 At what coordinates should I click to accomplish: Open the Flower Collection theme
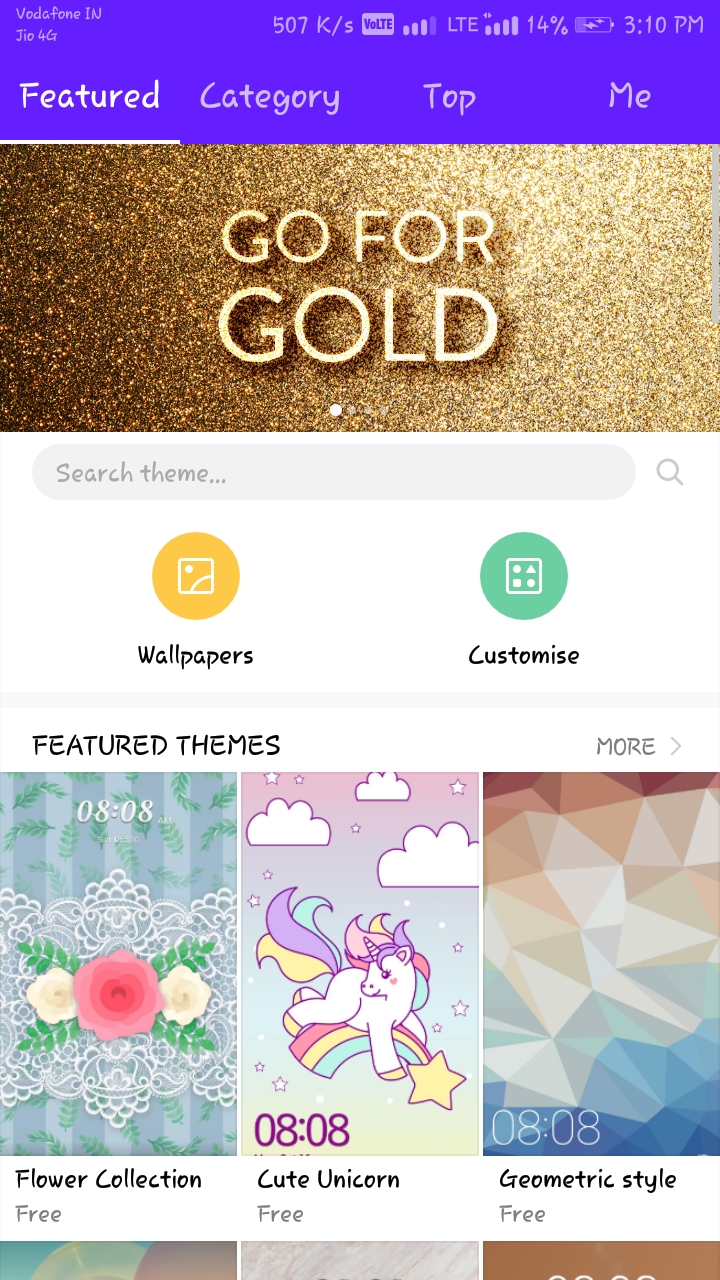(x=119, y=960)
